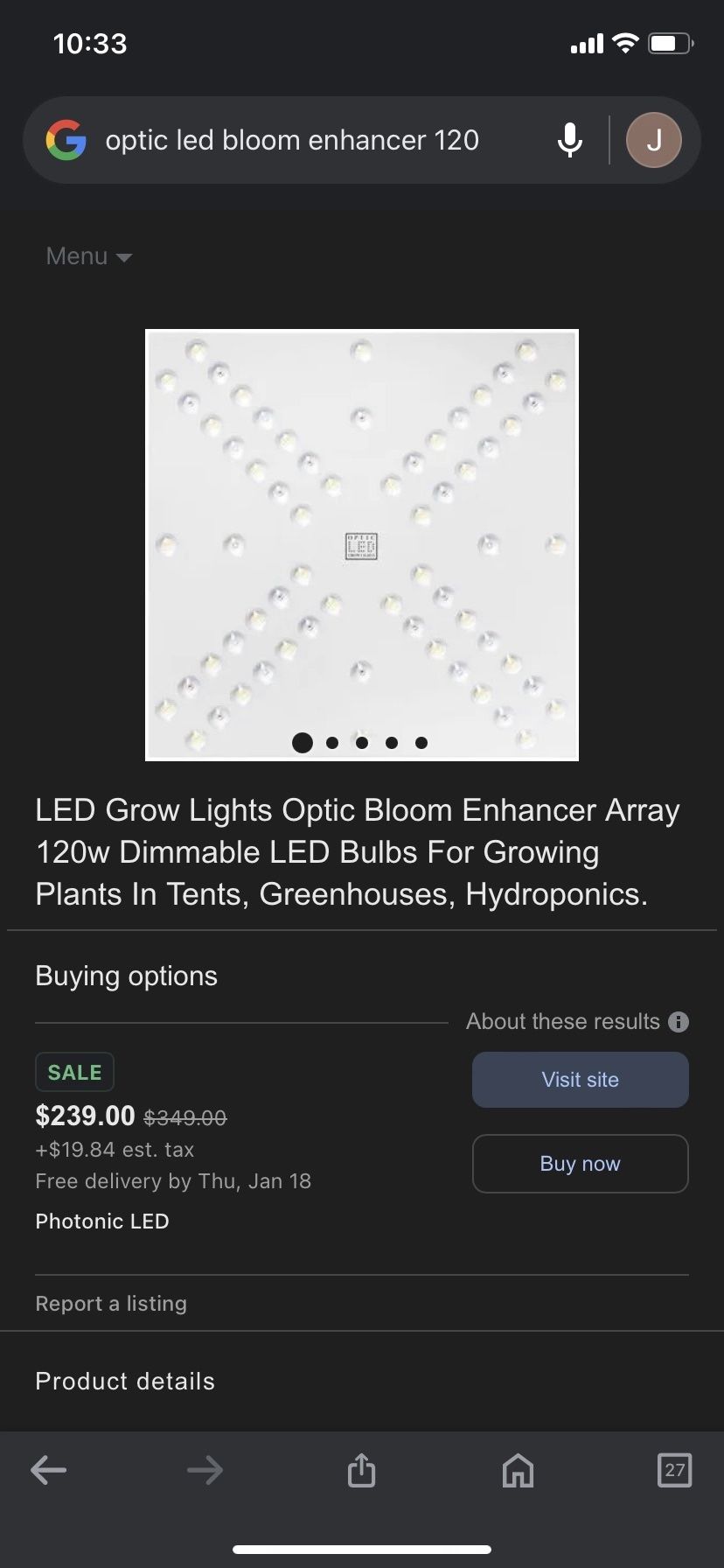Show info about these results

pos(679,1021)
